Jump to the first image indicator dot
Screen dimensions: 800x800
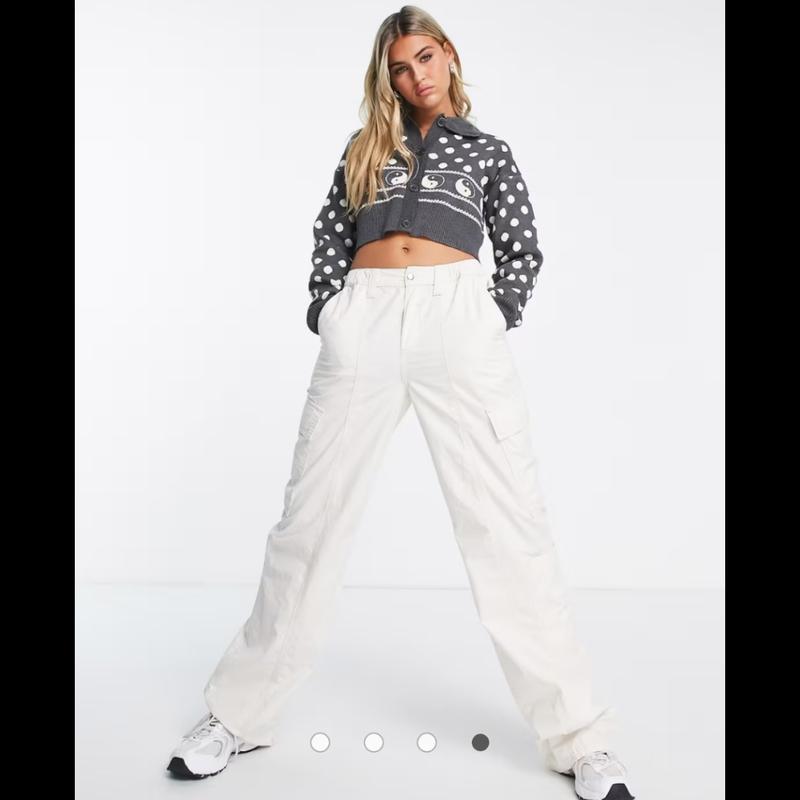coord(320,742)
